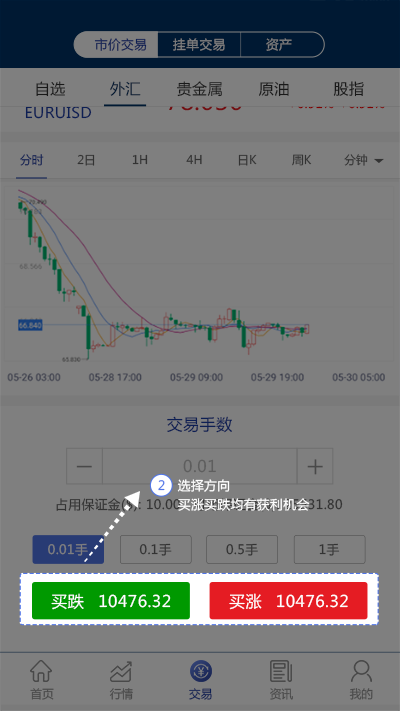Image resolution: width=400 pixels, height=711 pixels.
Task: Switch to the 自选 category tab
Action: click(50, 89)
